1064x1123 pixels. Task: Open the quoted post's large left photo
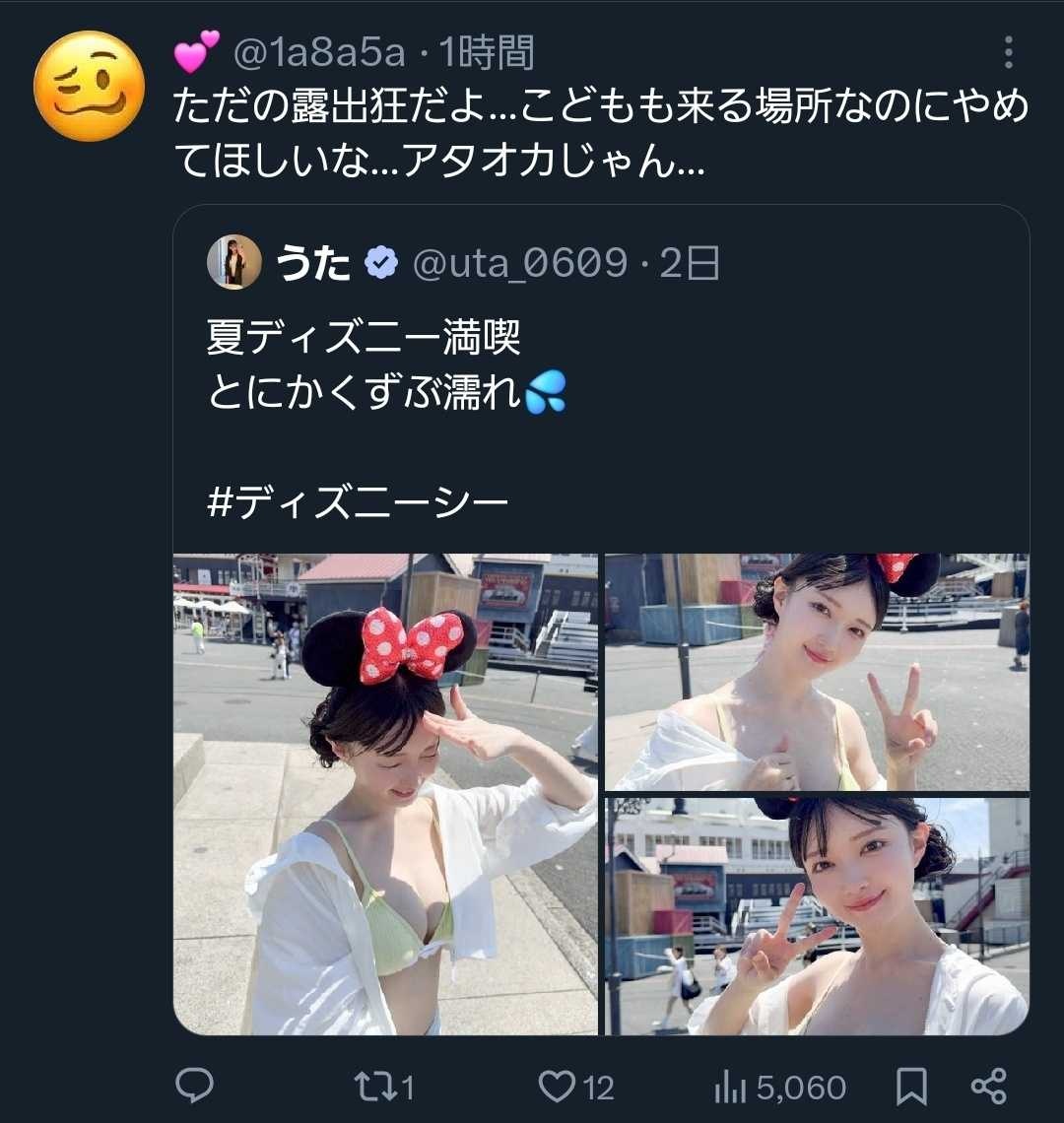click(x=385, y=794)
